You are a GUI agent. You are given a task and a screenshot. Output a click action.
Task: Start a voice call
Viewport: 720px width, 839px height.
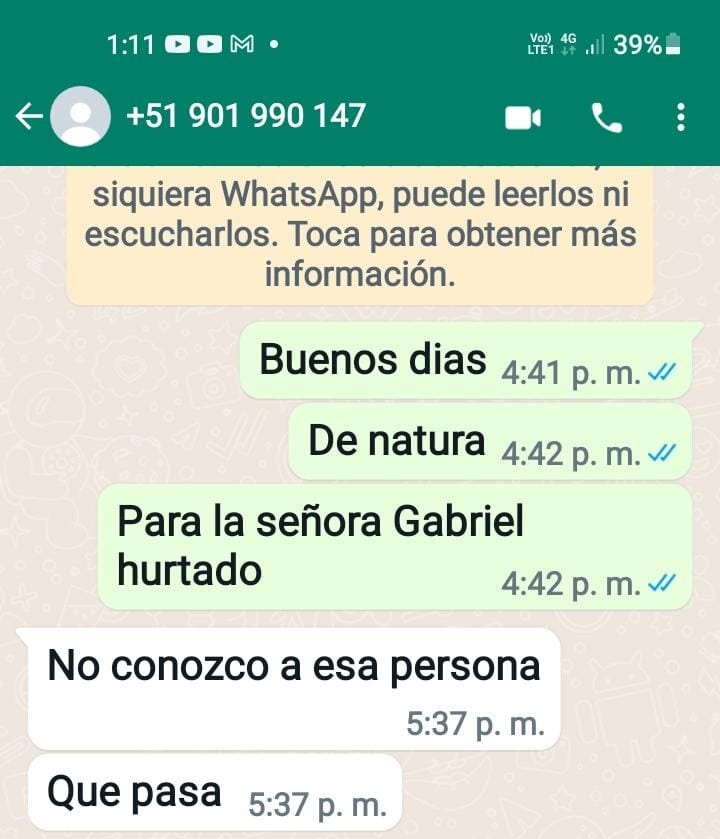pyautogui.click(x=607, y=118)
